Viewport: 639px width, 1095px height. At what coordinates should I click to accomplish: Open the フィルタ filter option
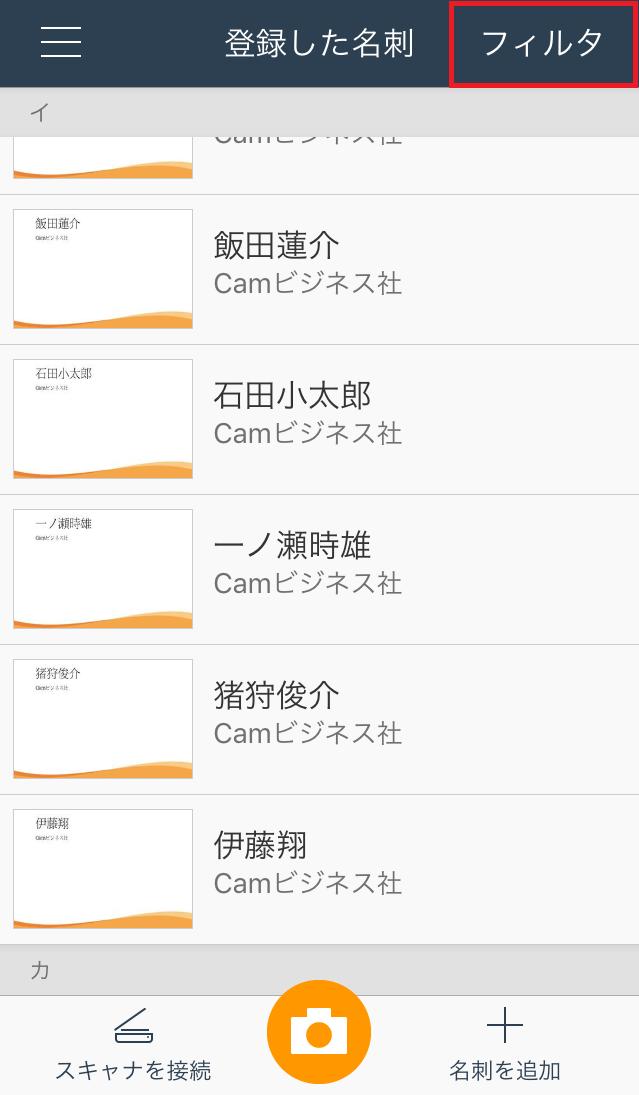pyautogui.click(x=542, y=43)
